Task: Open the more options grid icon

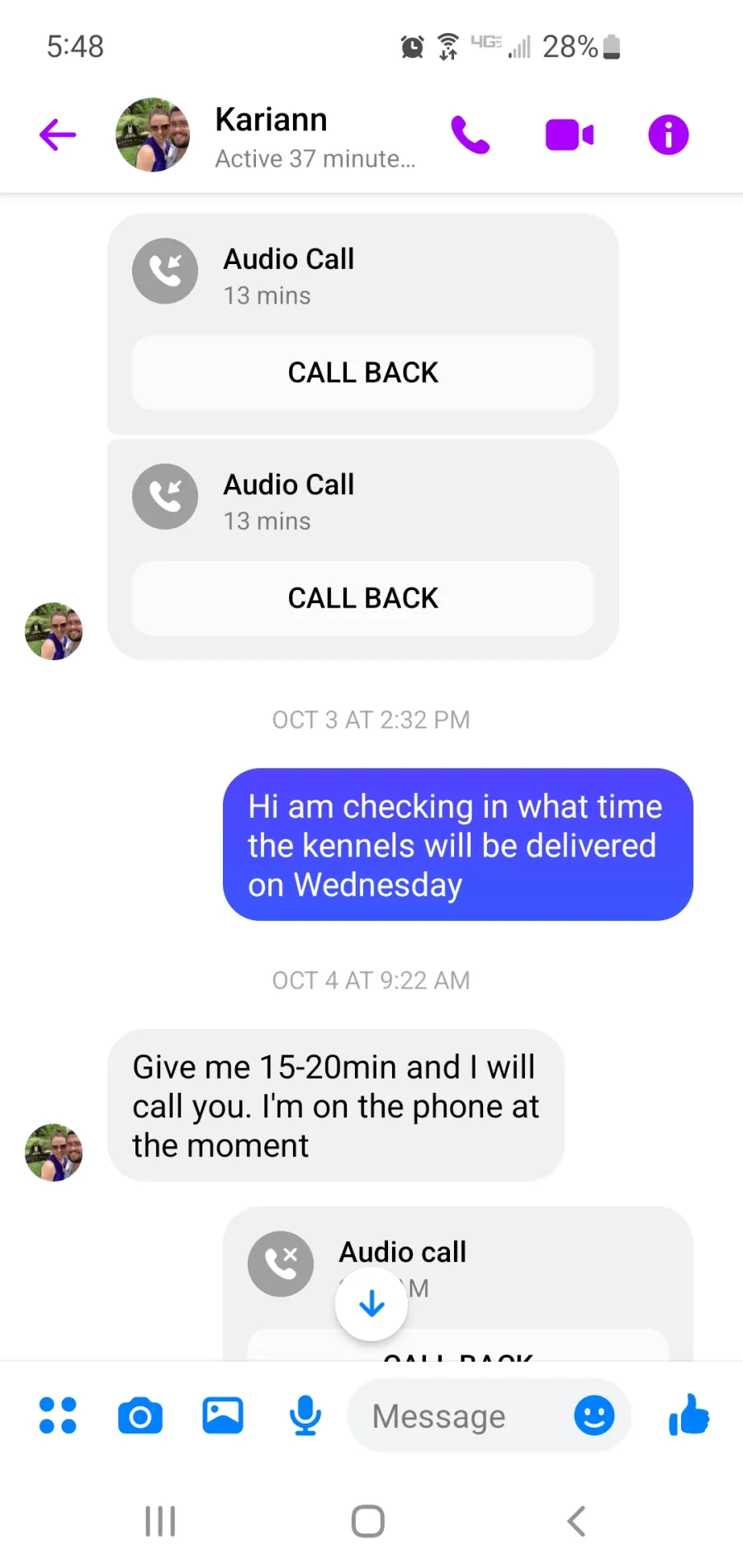Action: (x=58, y=1415)
